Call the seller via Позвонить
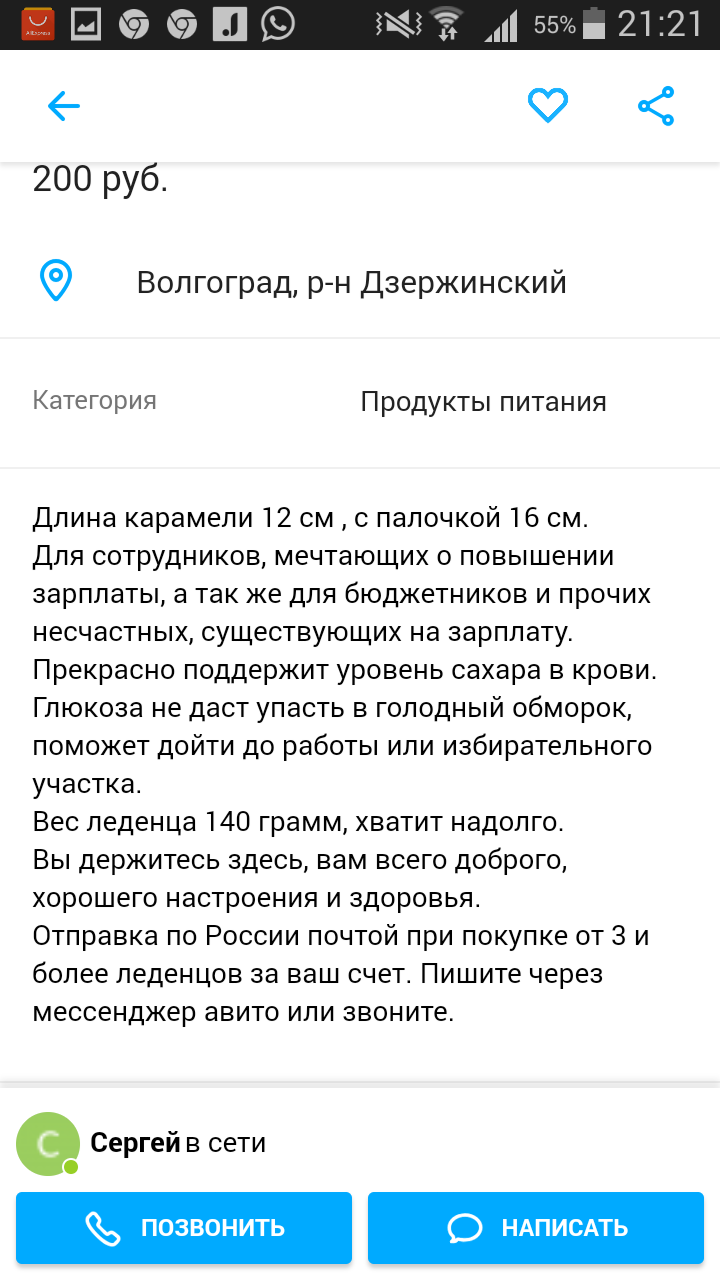The image size is (720, 1280). tap(184, 1227)
